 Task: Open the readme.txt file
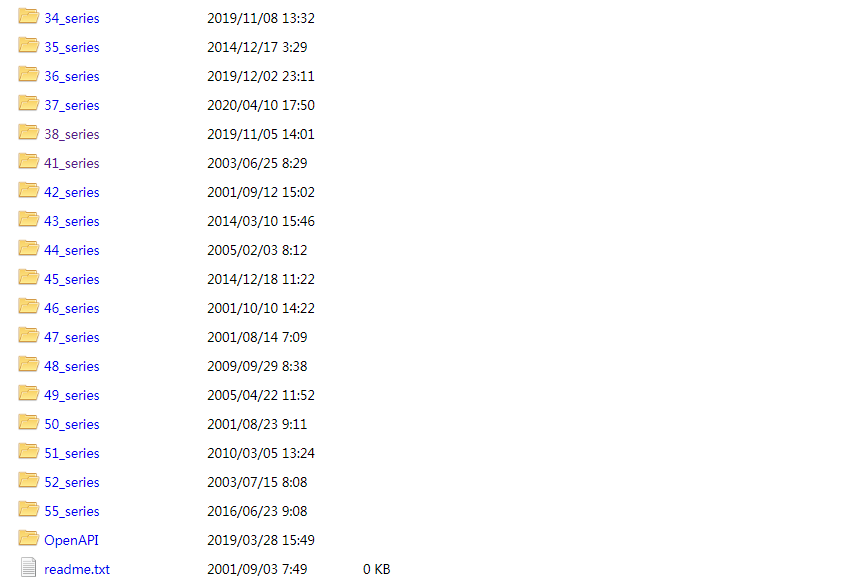tap(76, 569)
